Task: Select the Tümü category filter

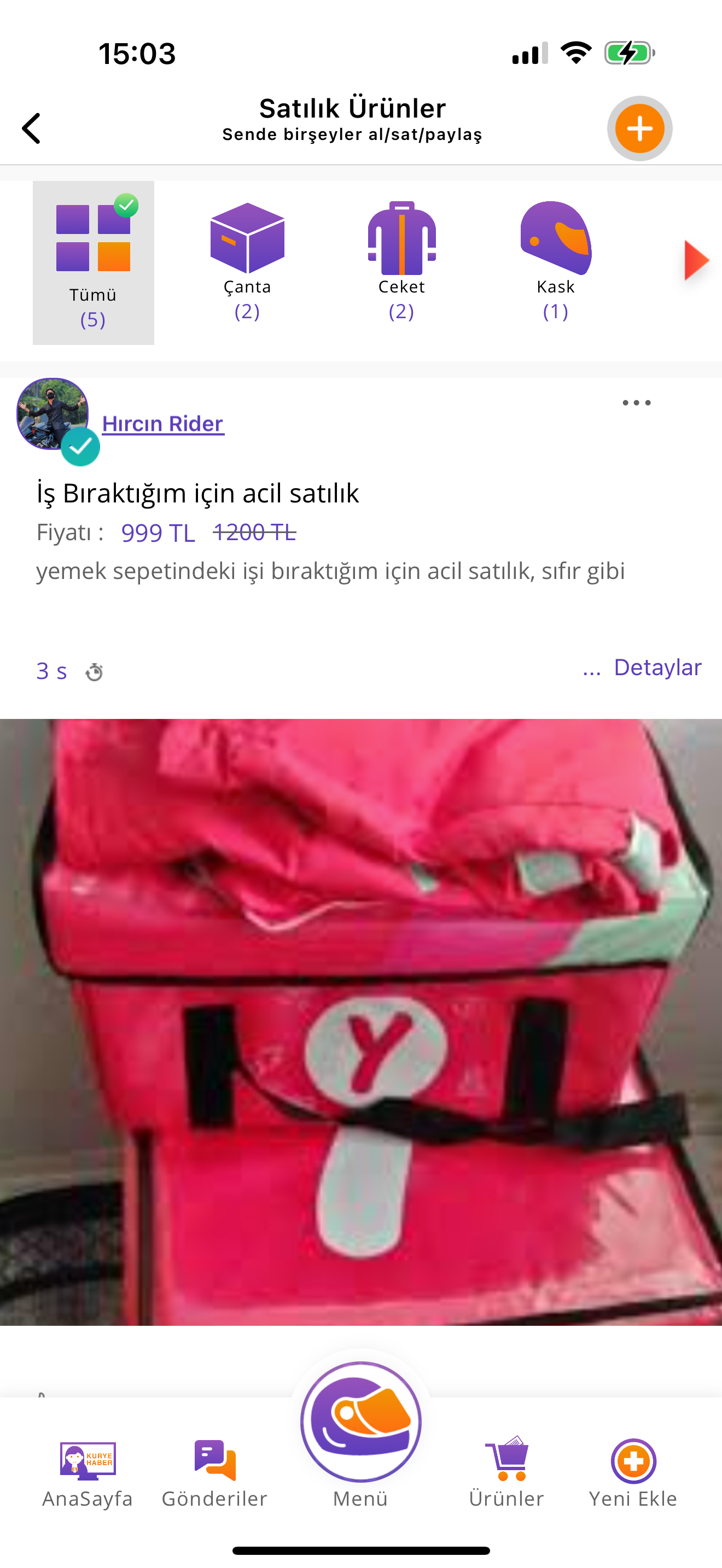Action: pyautogui.click(x=93, y=262)
